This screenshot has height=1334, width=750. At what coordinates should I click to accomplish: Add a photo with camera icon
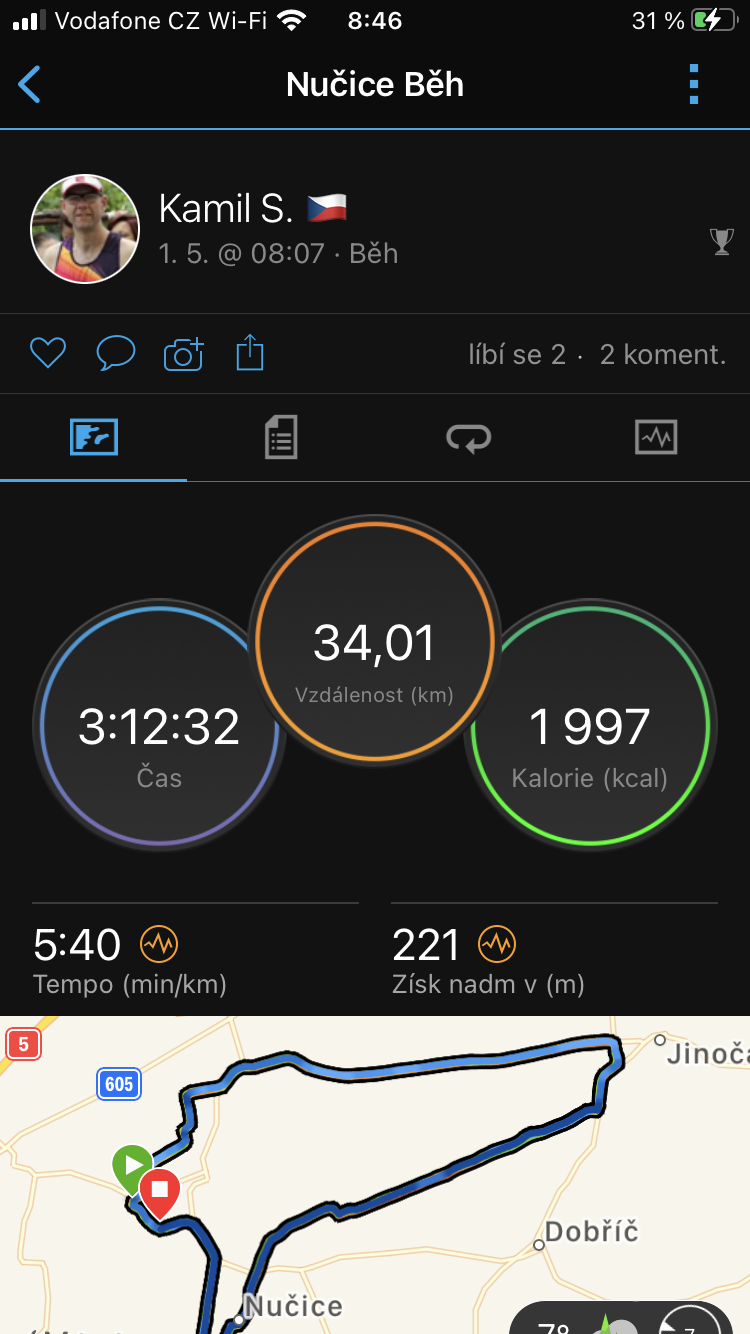183,353
